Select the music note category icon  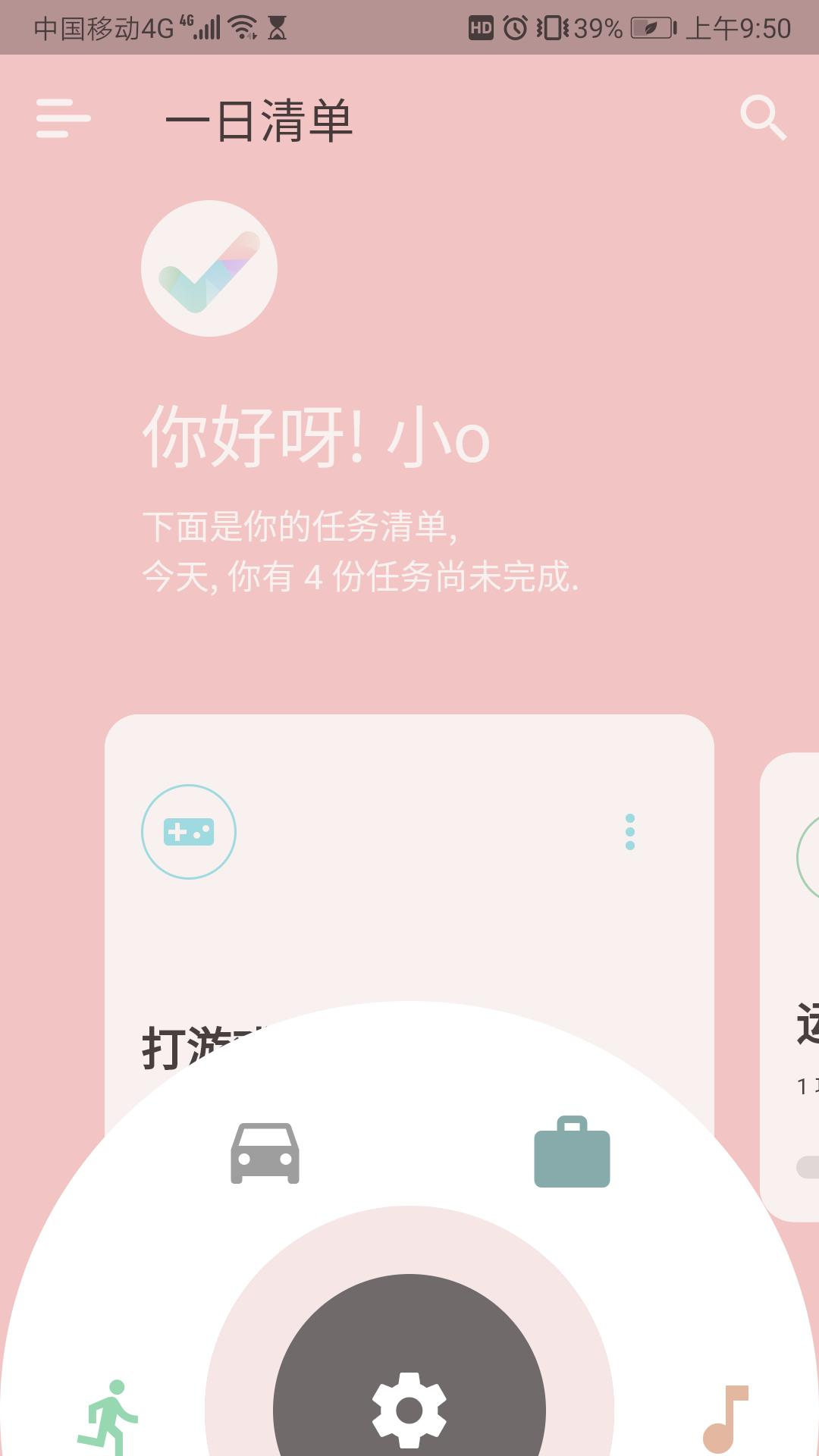[725, 1417]
